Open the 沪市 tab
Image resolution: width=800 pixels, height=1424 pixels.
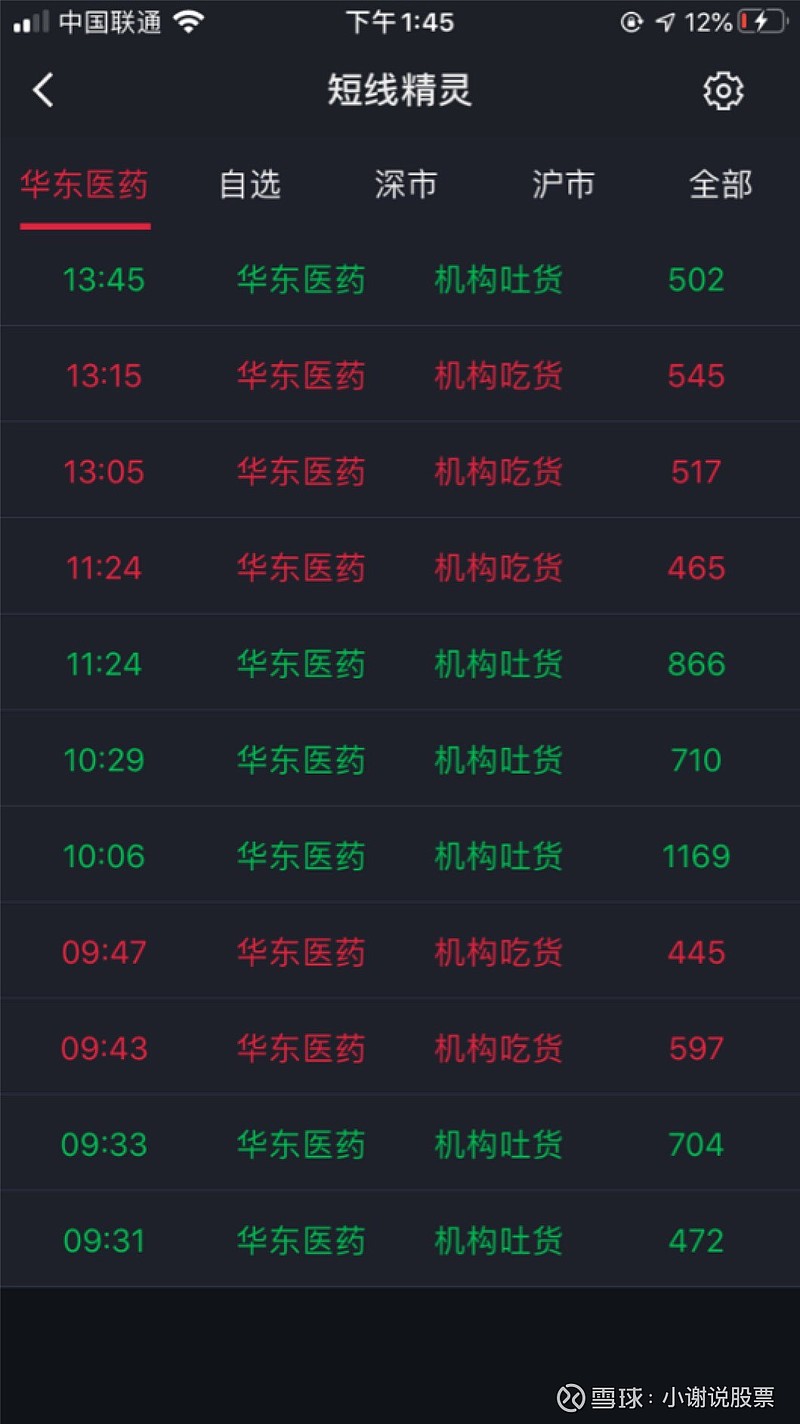pos(563,185)
